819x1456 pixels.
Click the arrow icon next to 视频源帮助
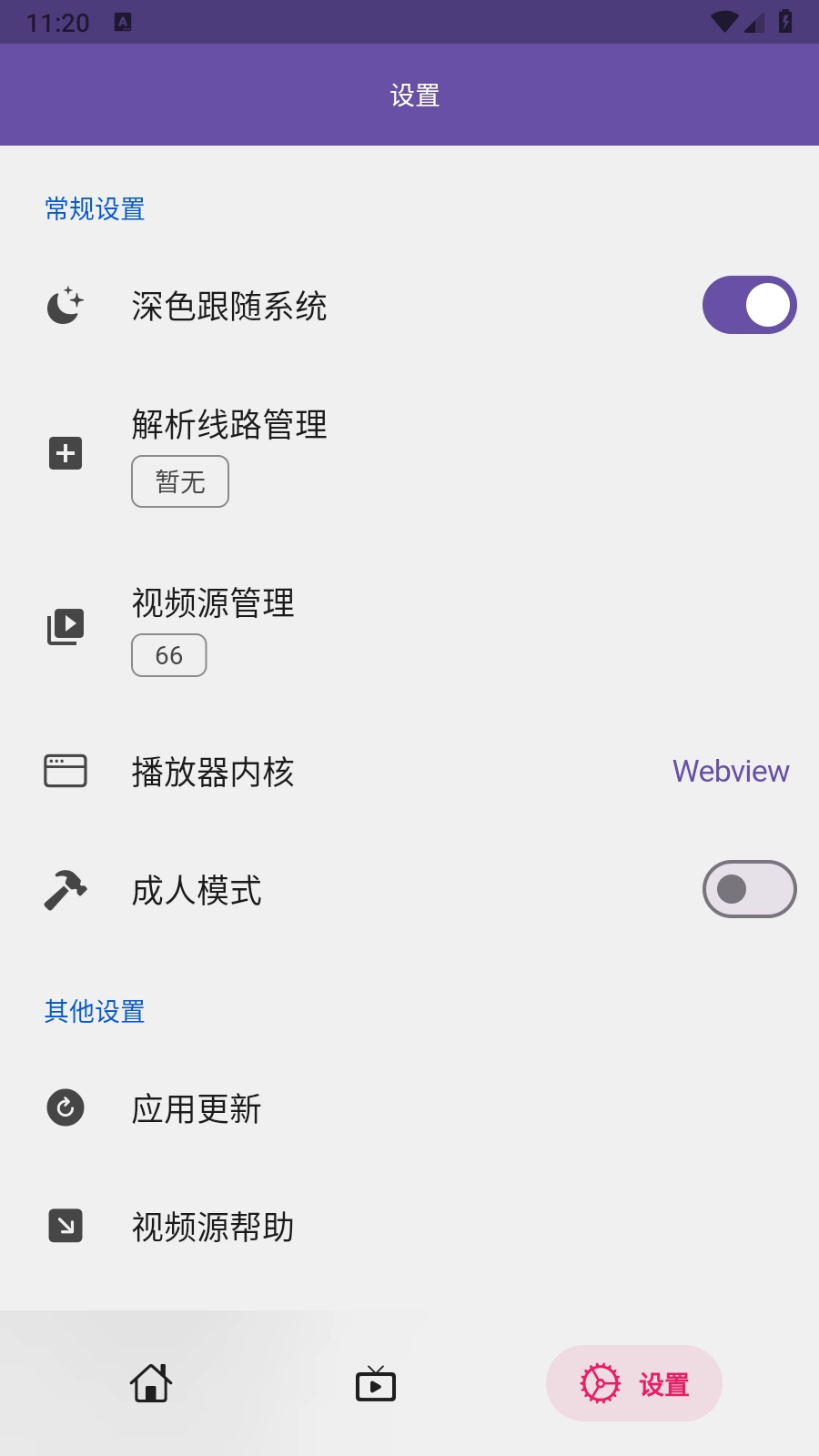65,1227
